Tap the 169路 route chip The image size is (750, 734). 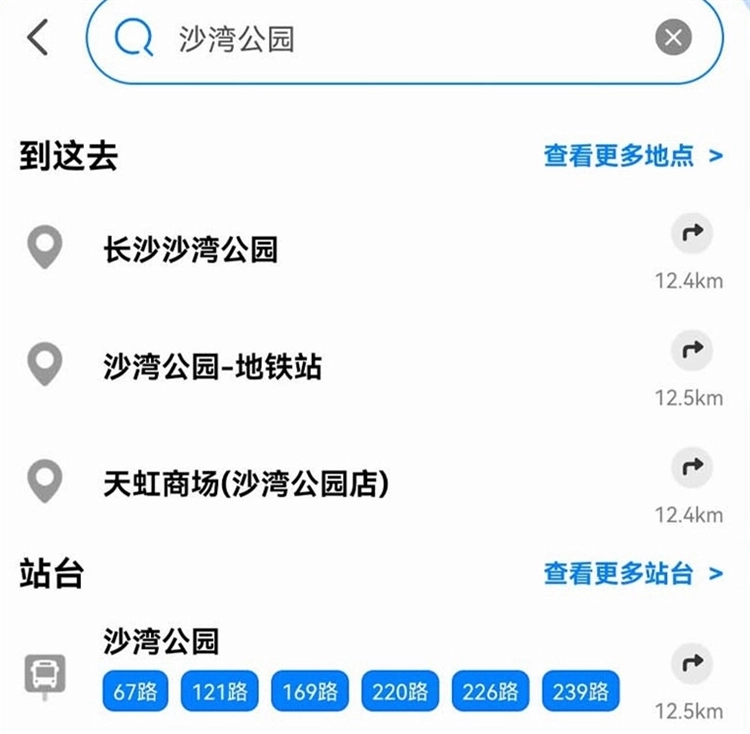pyautogui.click(x=310, y=691)
